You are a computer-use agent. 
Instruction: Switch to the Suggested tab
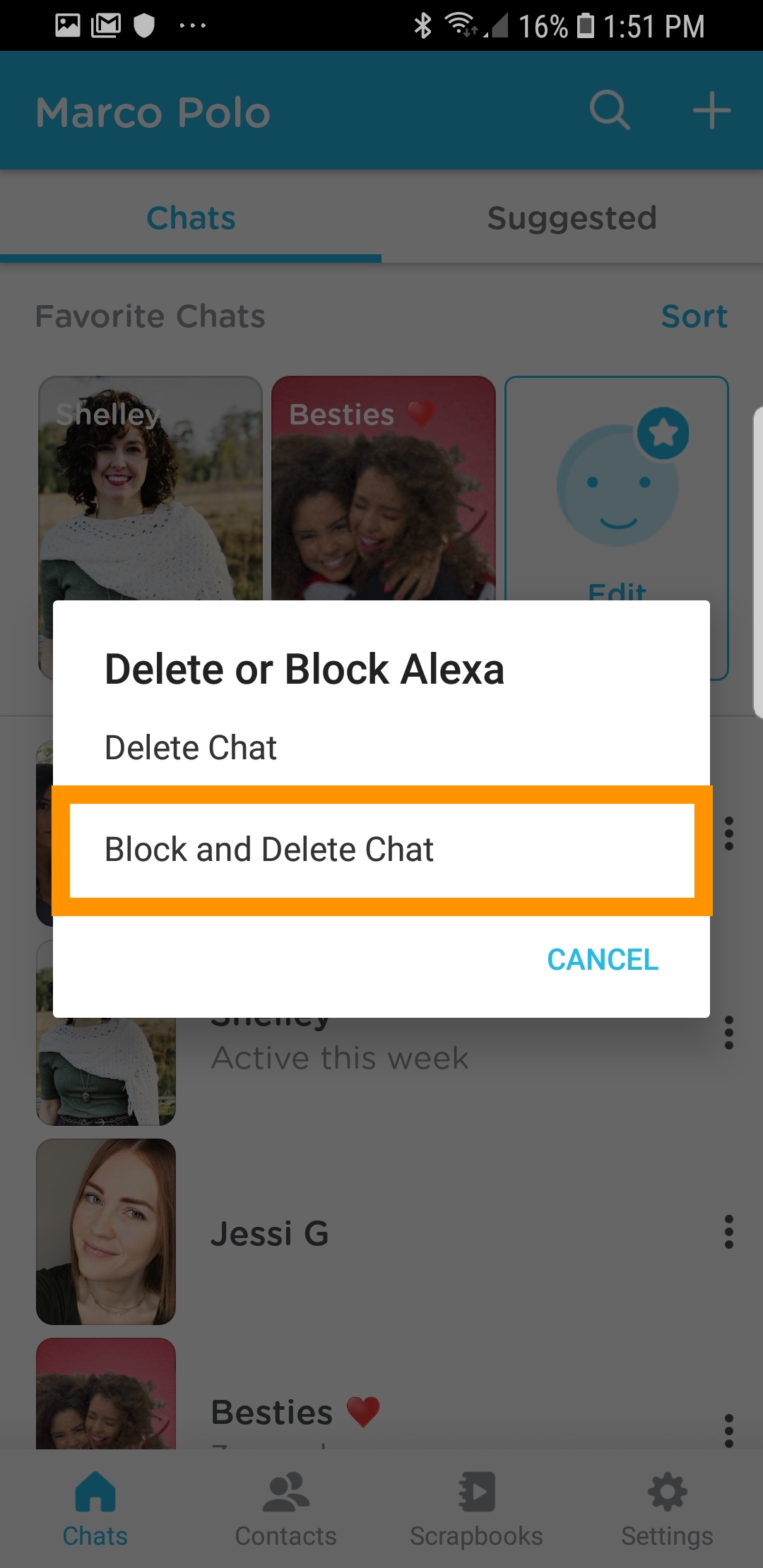click(x=572, y=218)
